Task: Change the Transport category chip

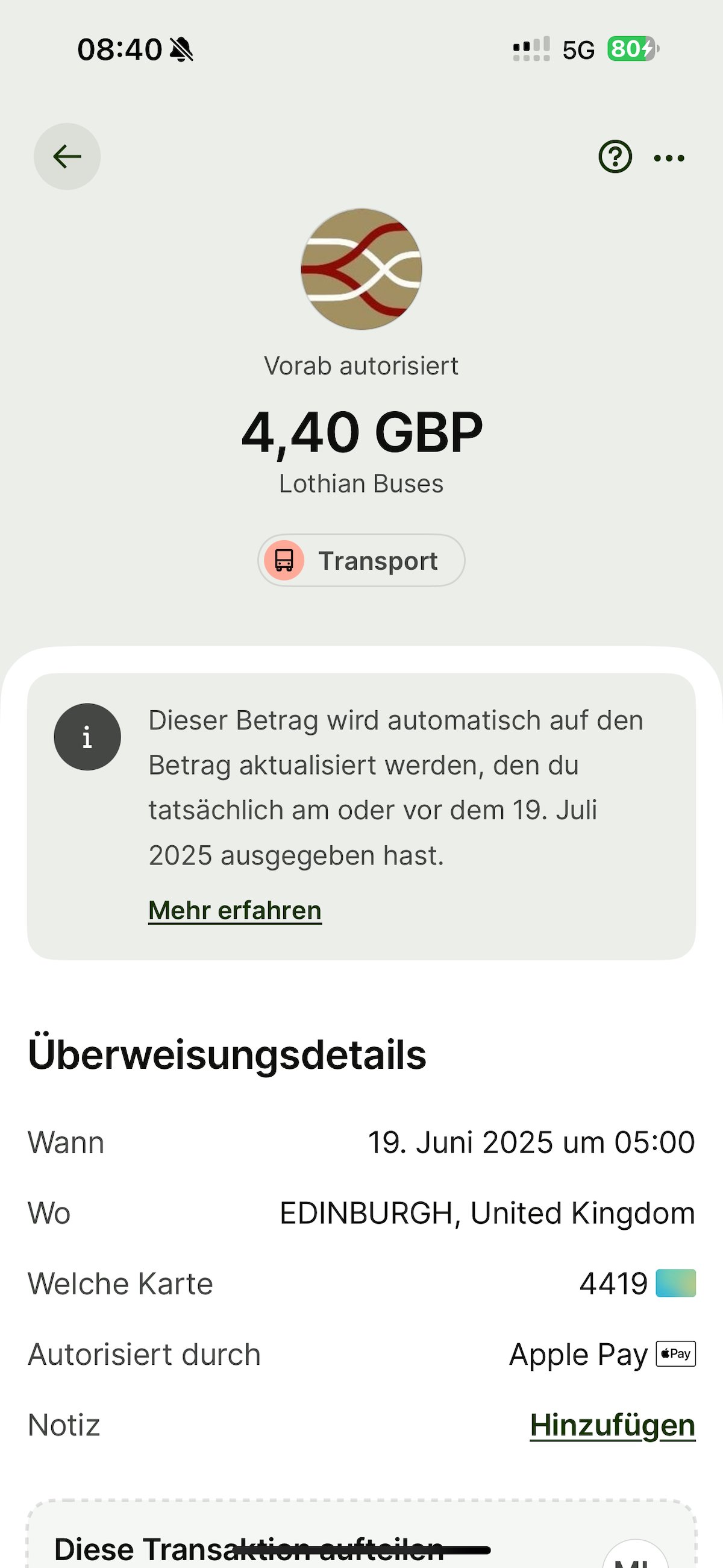Action: [361, 561]
